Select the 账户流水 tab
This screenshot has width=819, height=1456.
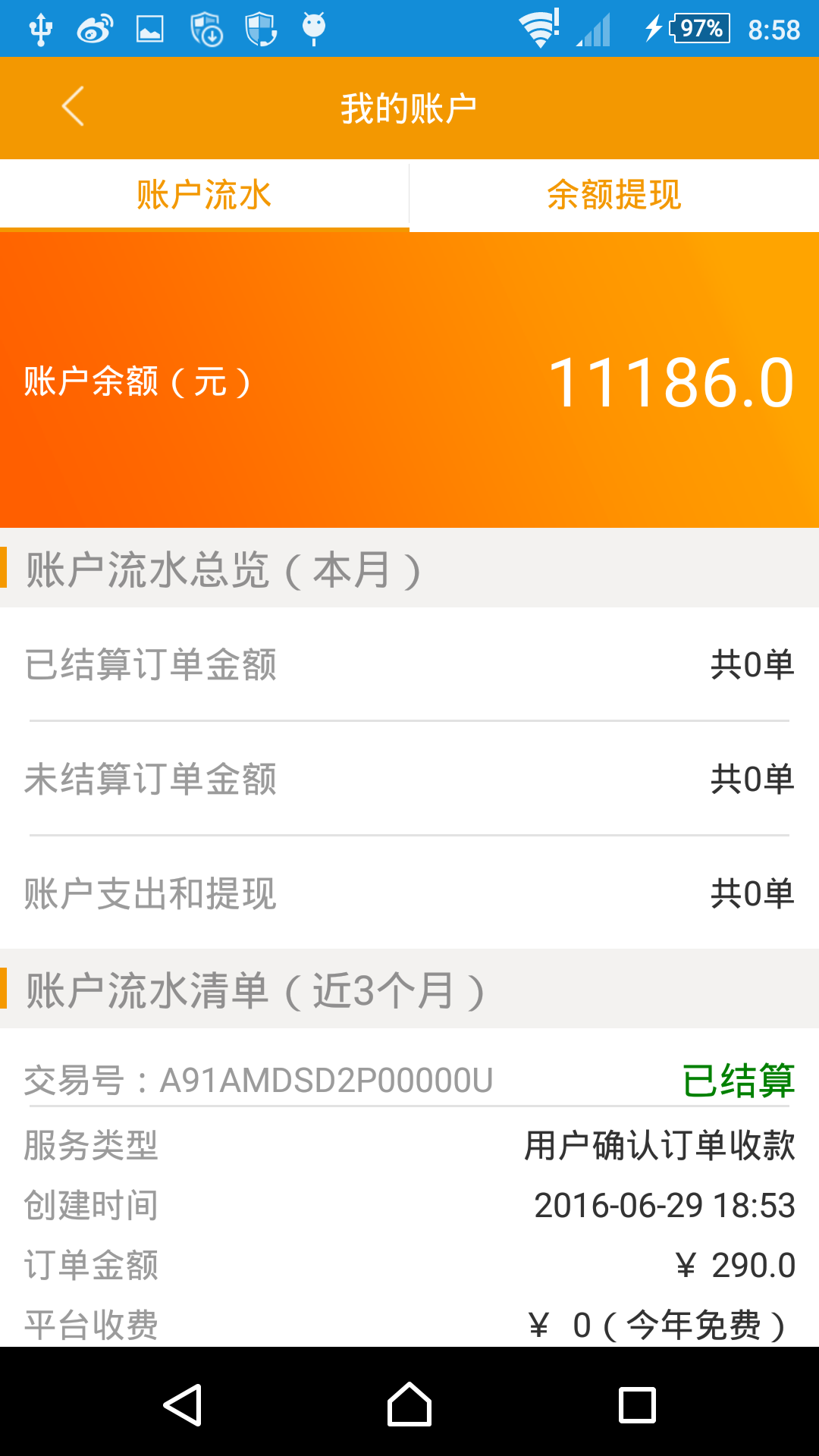pyautogui.click(x=205, y=195)
